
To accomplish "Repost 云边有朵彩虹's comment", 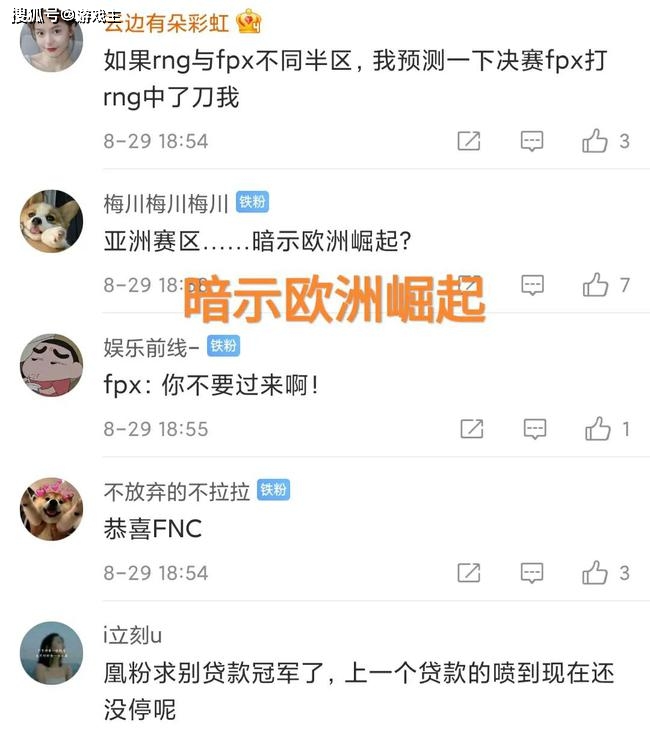I will point(469,141).
